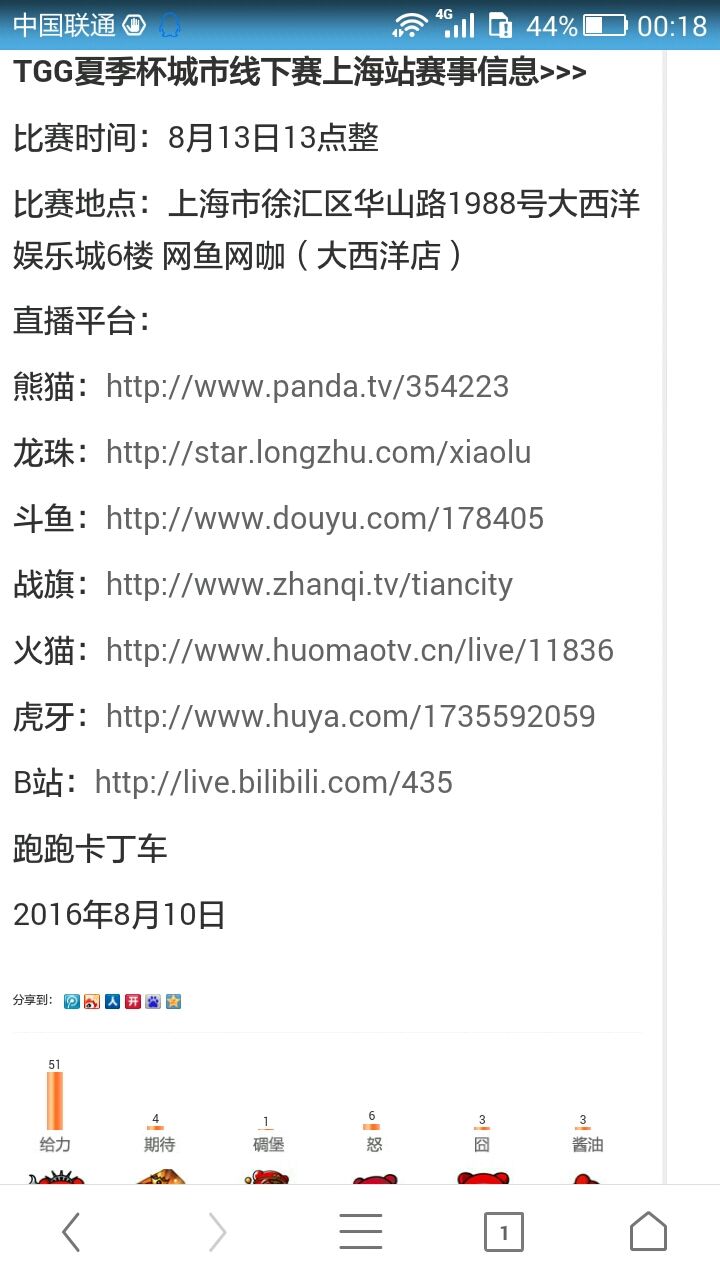Share to Kaixin
The height and width of the screenshot is (1280, 720).
tap(133, 1001)
